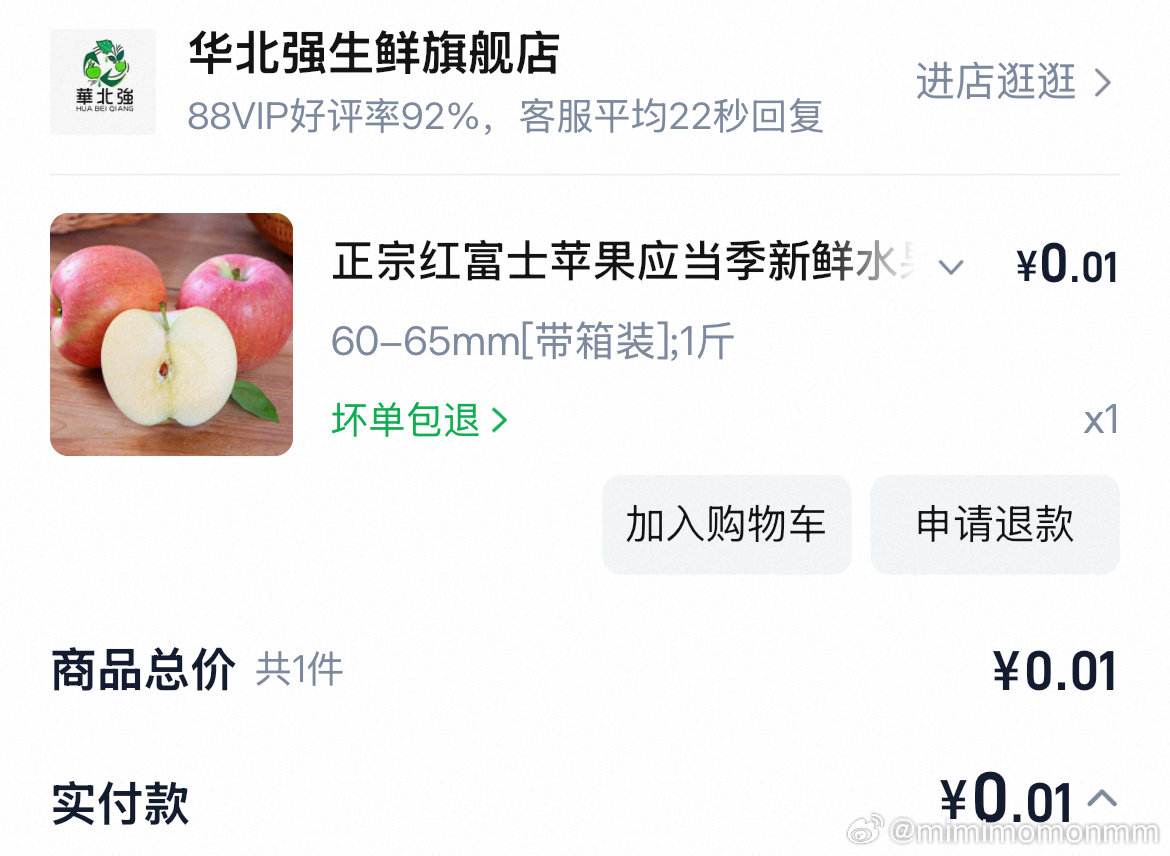
Task: Open the 华北强生鲜旗舰店 store header
Action: (374, 55)
